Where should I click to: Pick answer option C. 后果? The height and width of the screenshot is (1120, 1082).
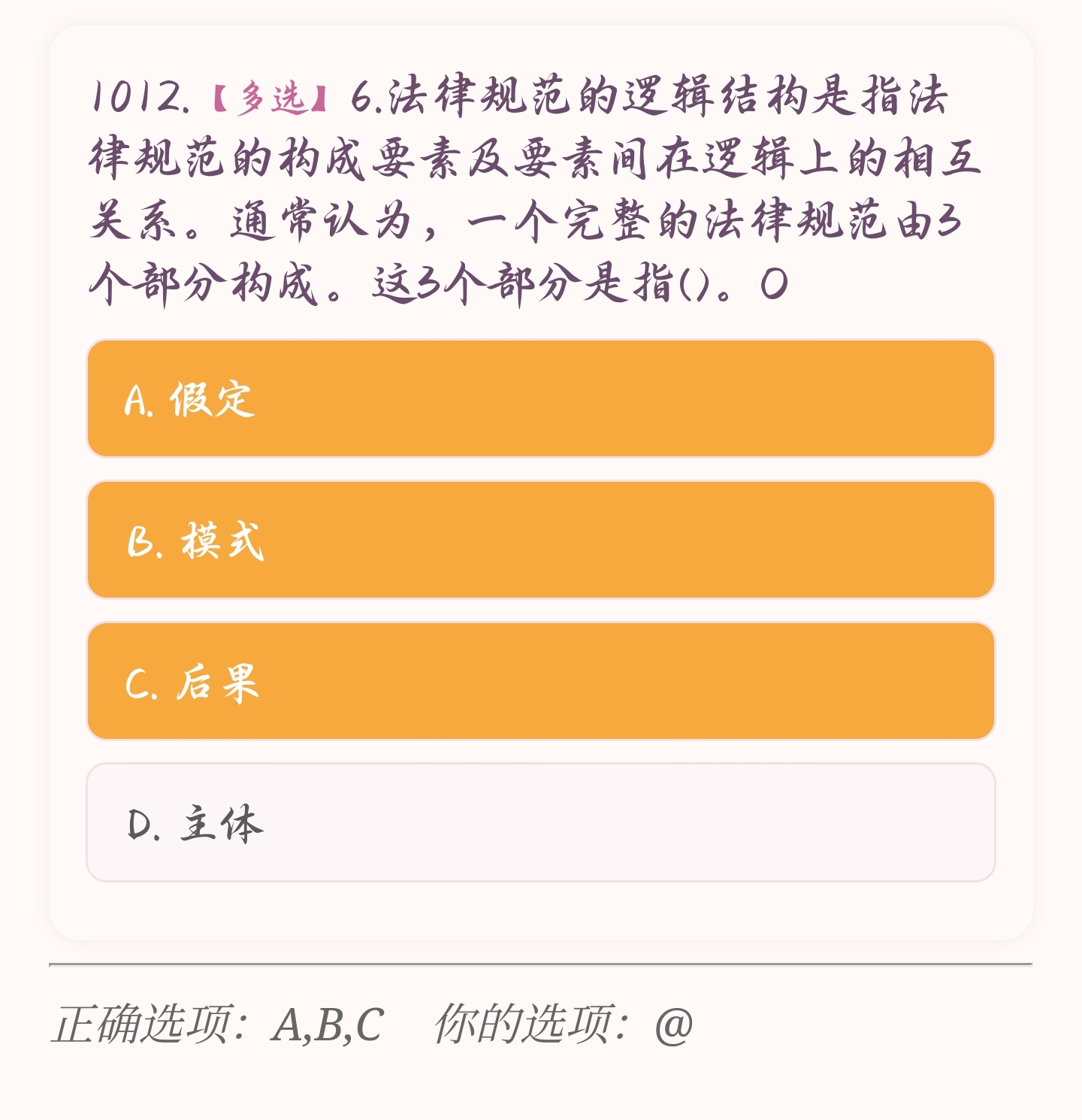(x=541, y=681)
